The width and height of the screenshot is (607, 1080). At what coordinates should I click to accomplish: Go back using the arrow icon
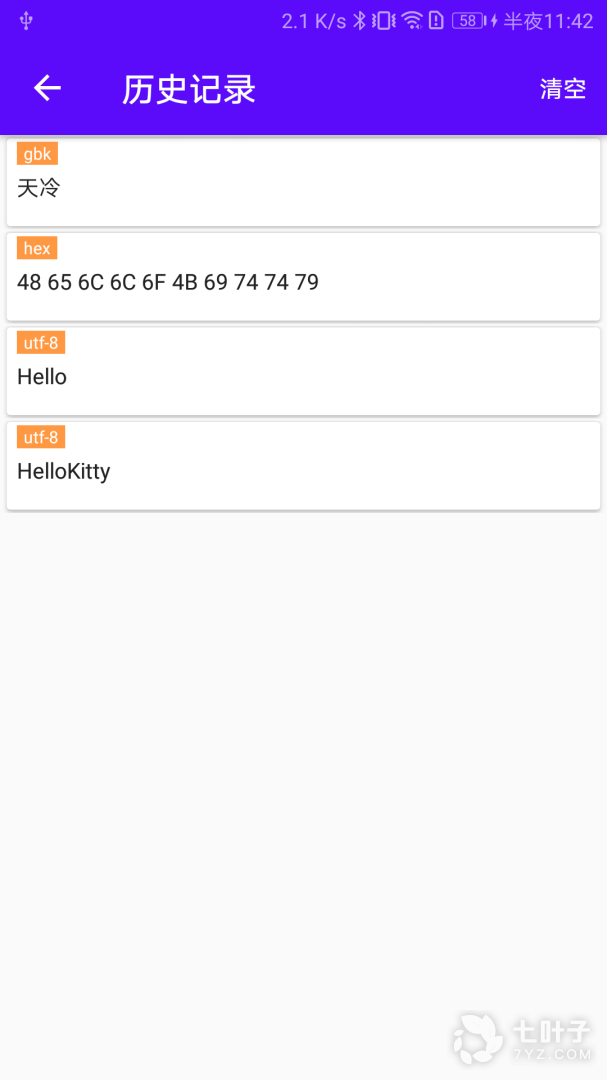pos(47,89)
